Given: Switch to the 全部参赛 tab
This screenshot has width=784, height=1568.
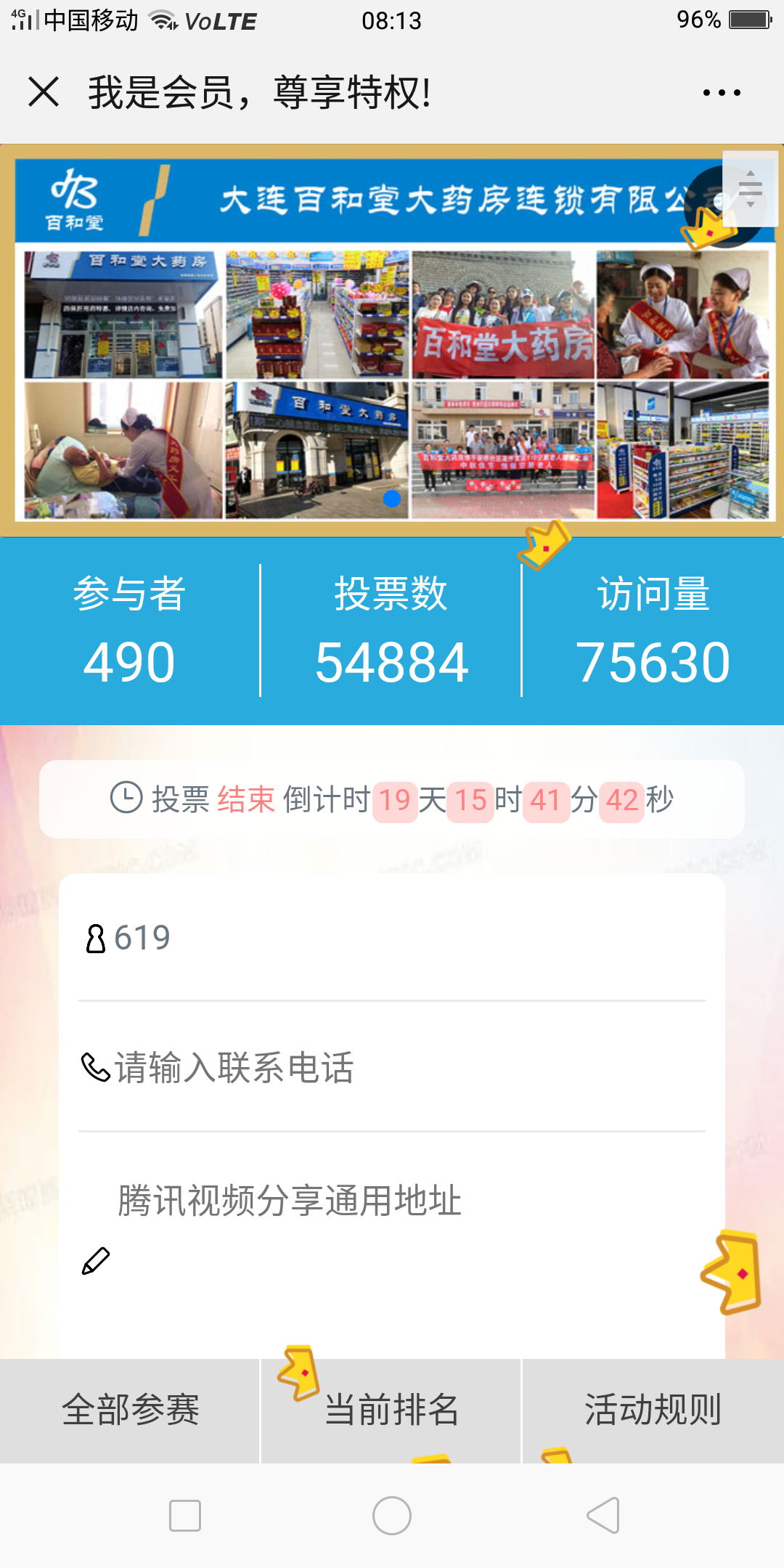Looking at the screenshot, I should [x=130, y=1410].
